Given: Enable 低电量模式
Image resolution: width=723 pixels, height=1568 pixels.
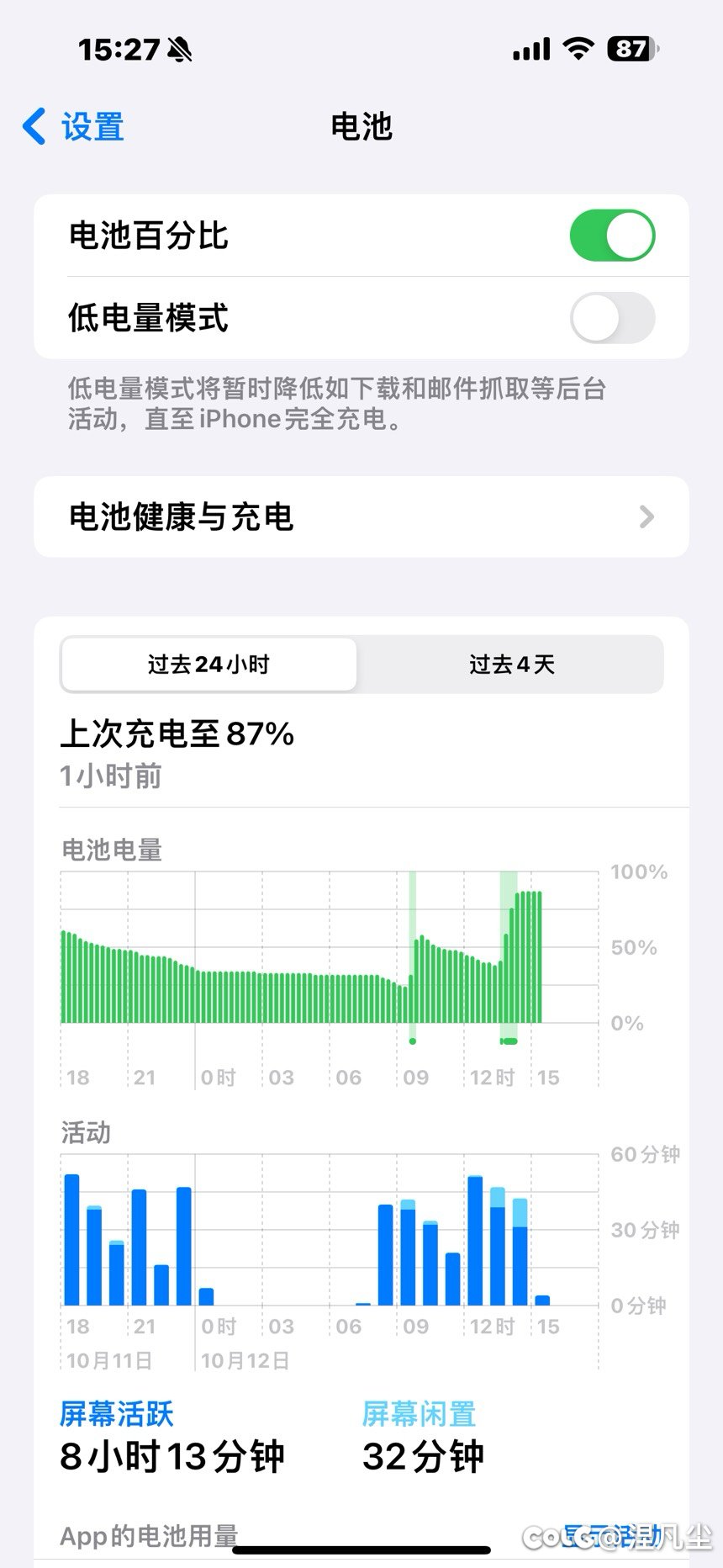Looking at the screenshot, I should coord(612,318).
